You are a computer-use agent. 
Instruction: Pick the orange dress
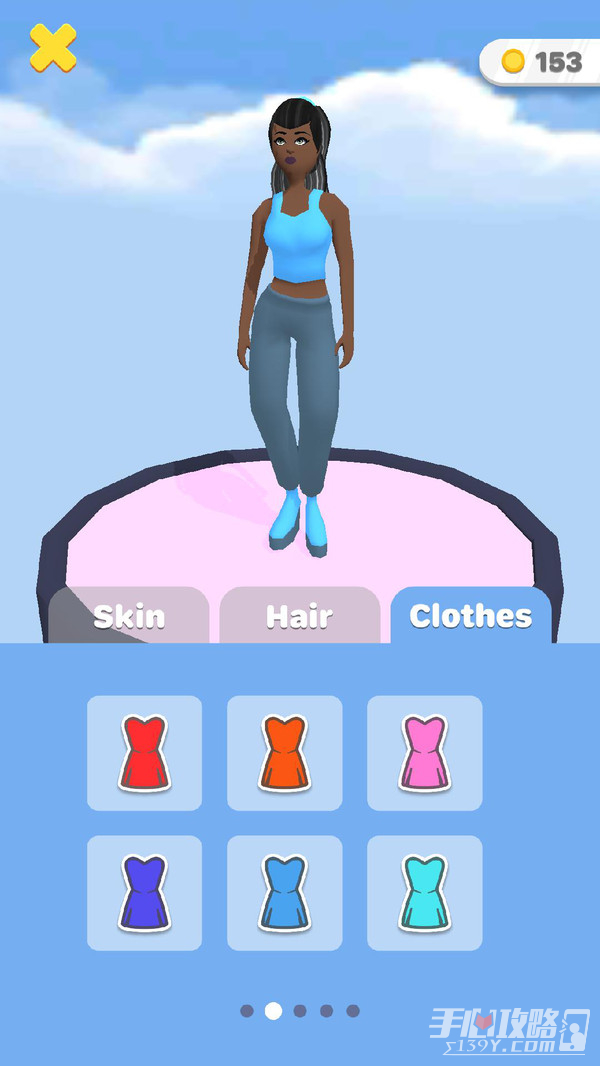284,753
